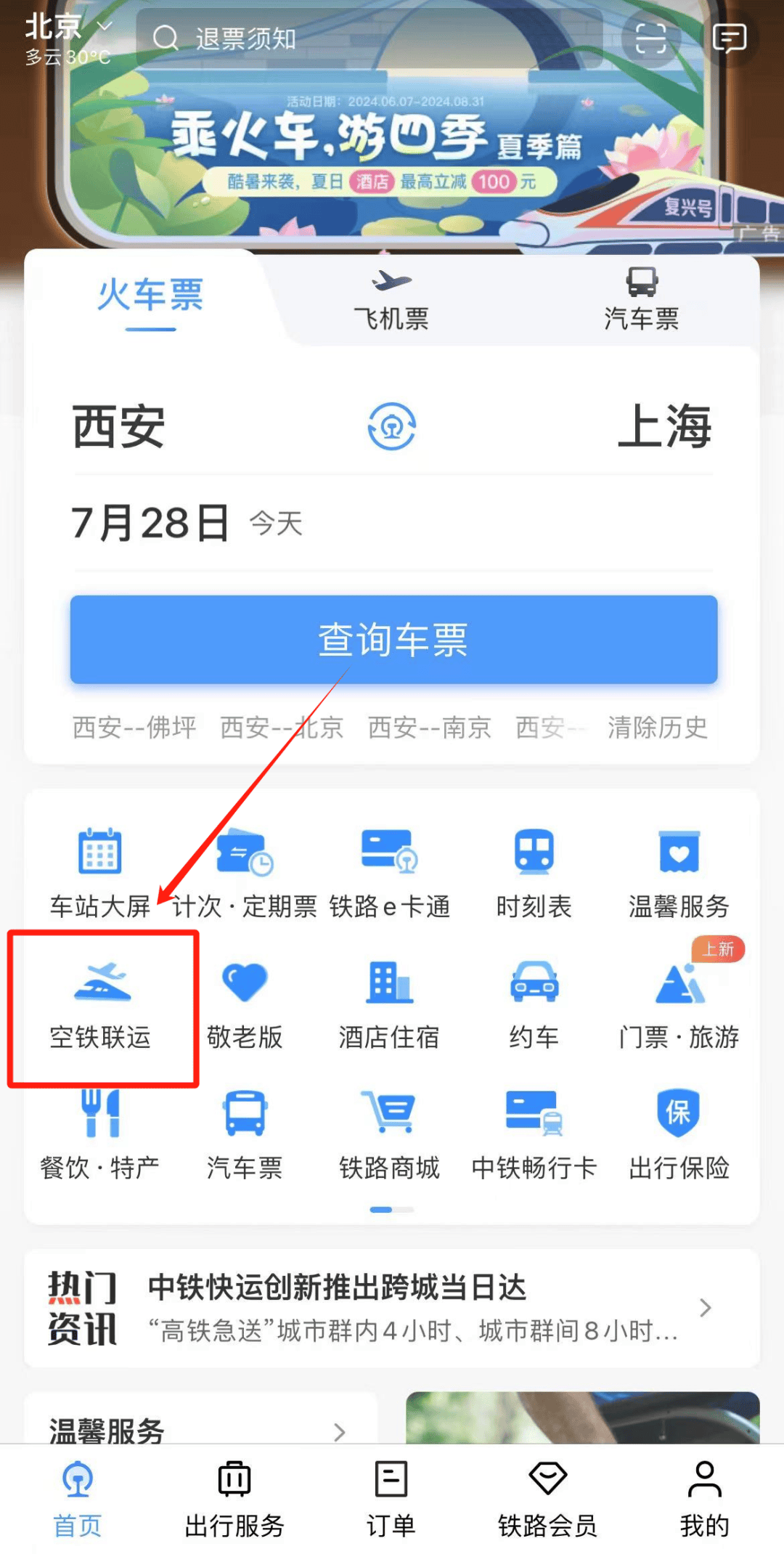Open the messages icon in the top bar
784x1554 pixels.
[x=729, y=38]
